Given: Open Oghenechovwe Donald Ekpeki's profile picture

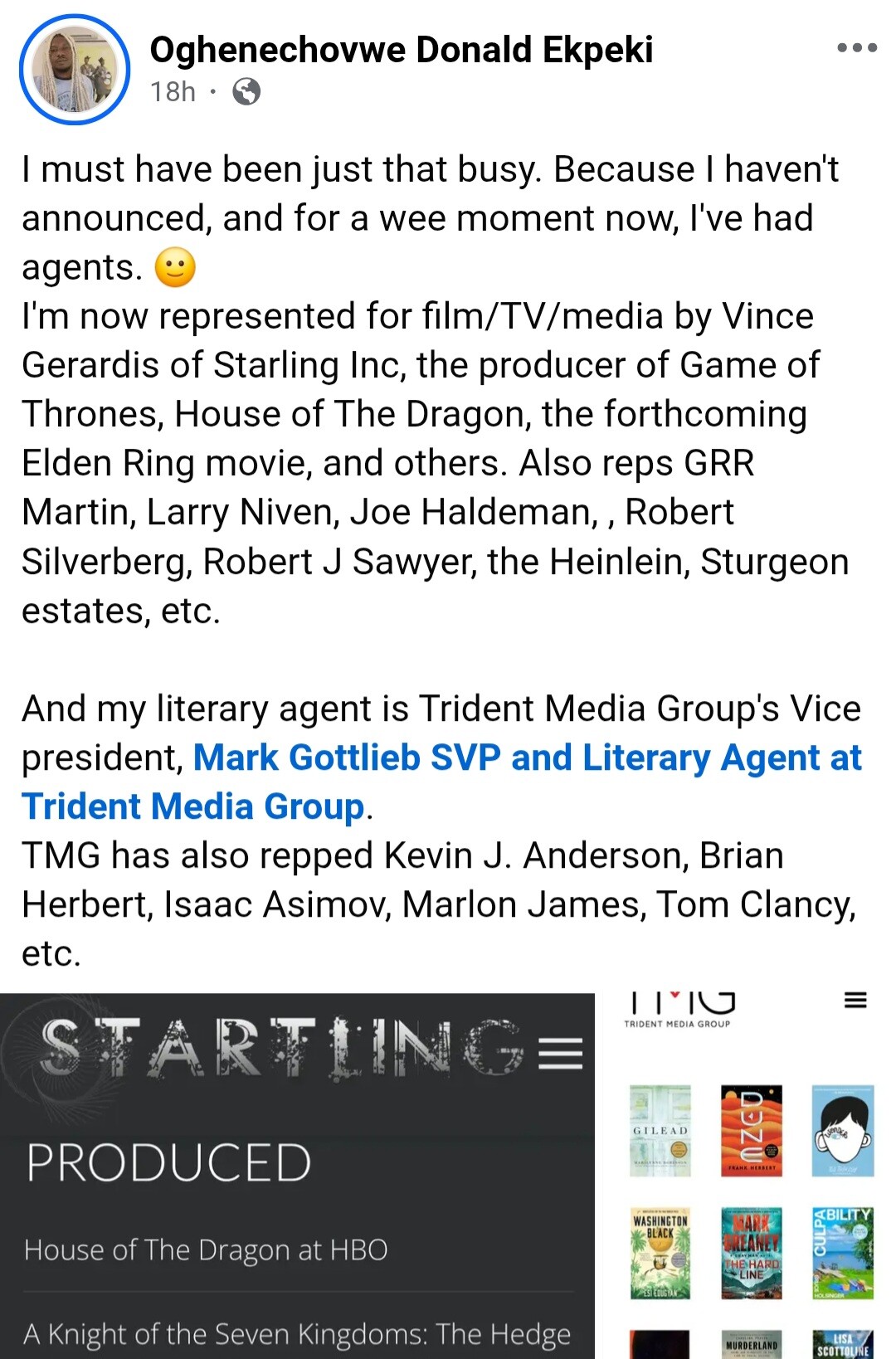Looking at the screenshot, I should point(75,70).
